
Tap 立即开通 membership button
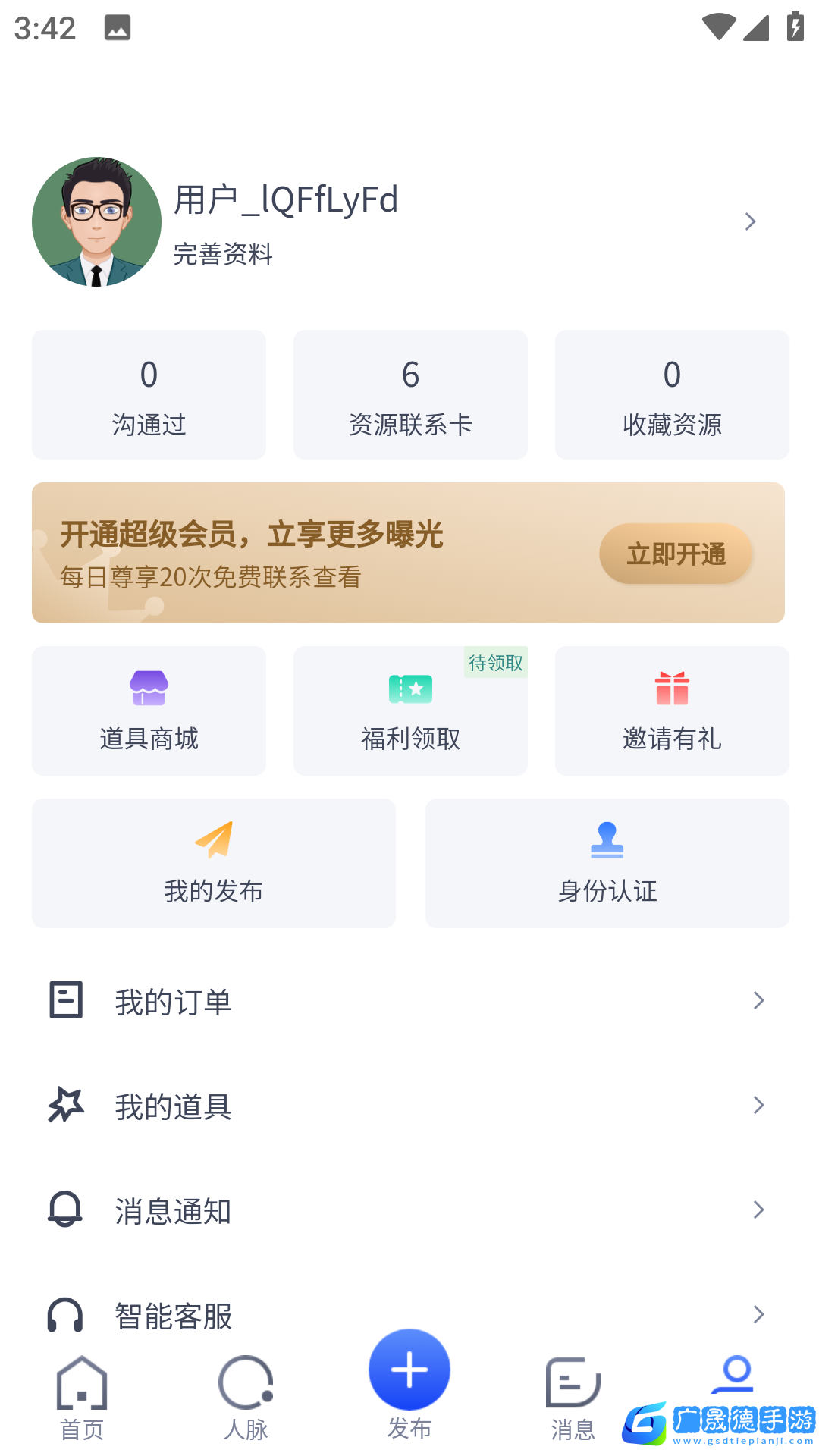[676, 554]
